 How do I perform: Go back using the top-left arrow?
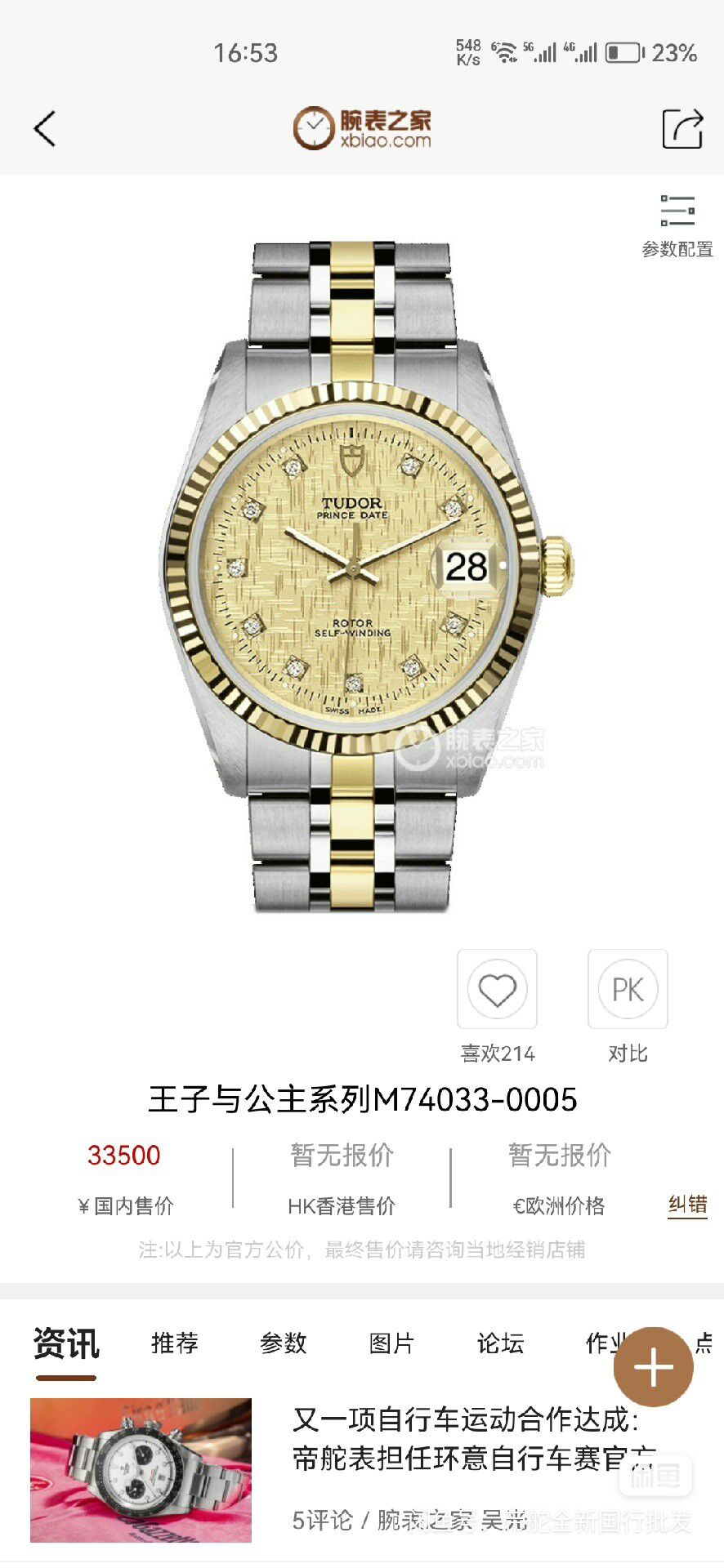pyautogui.click(x=45, y=129)
